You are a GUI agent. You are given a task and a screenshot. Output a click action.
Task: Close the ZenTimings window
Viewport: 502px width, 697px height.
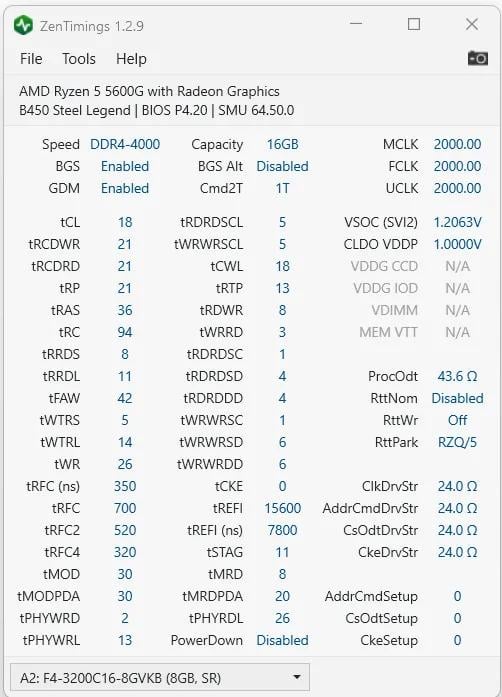click(472, 24)
